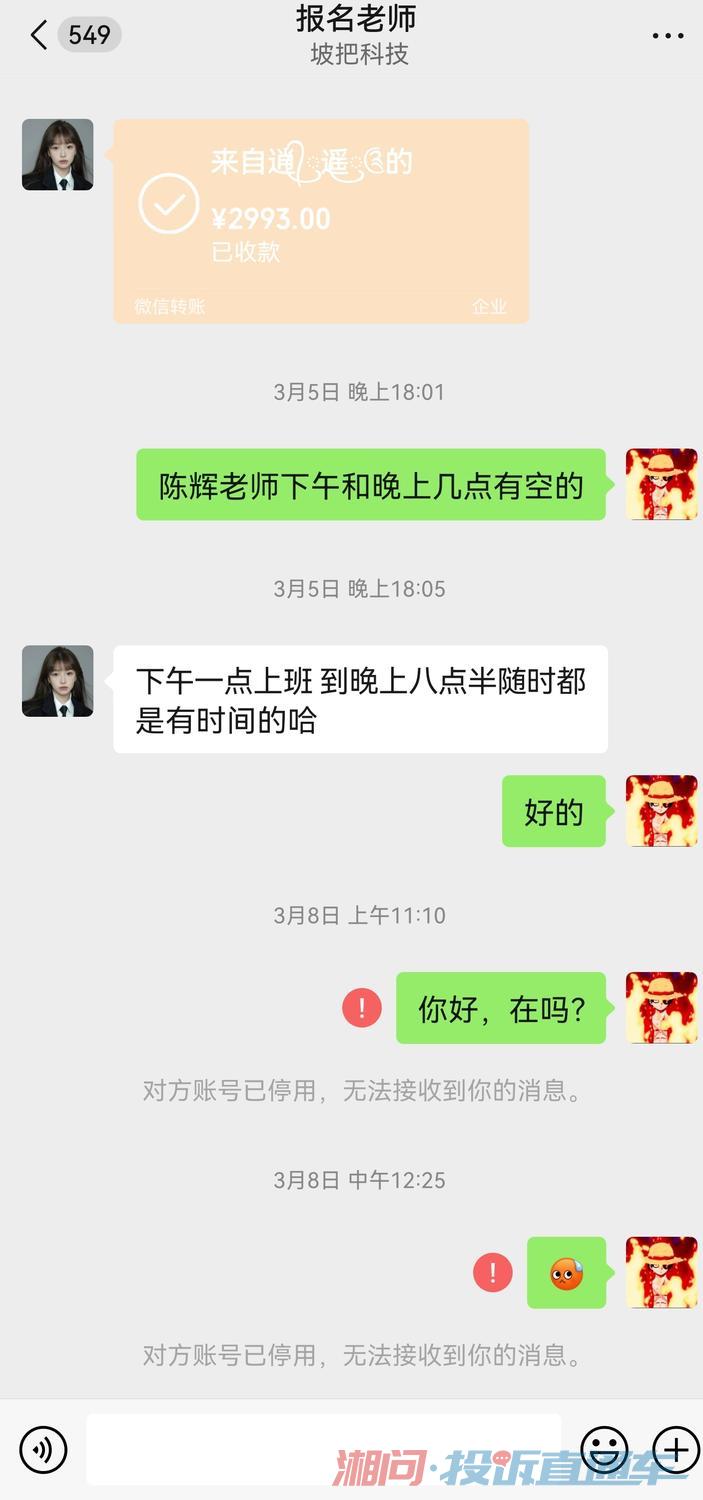Screen dimensions: 703x1500
Task: Go back to the chat list
Action: [39, 35]
